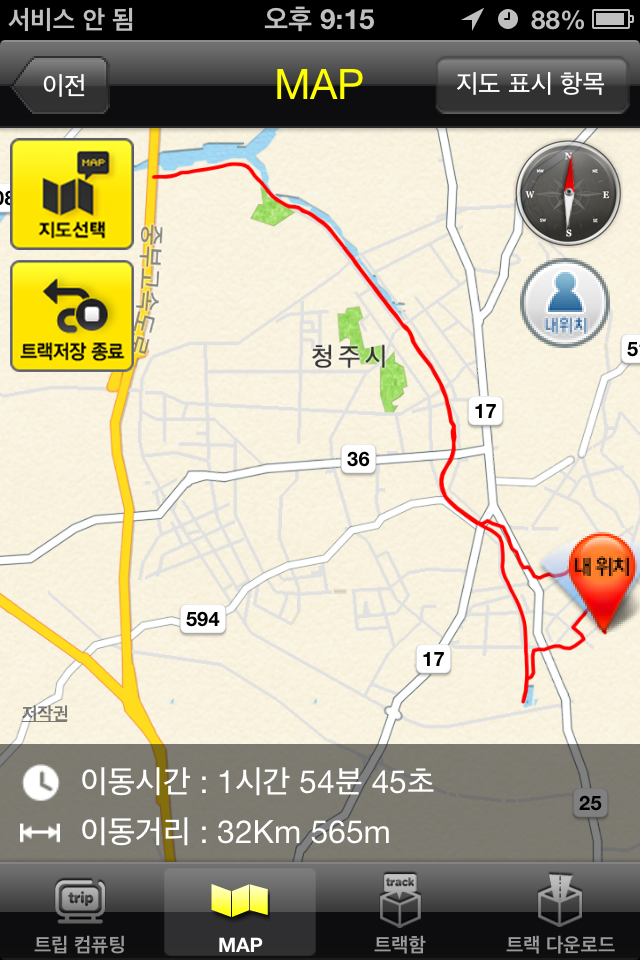The image size is (640, 960).
Task: Open the 트랙함 tab
Action: tap(400, 912)
